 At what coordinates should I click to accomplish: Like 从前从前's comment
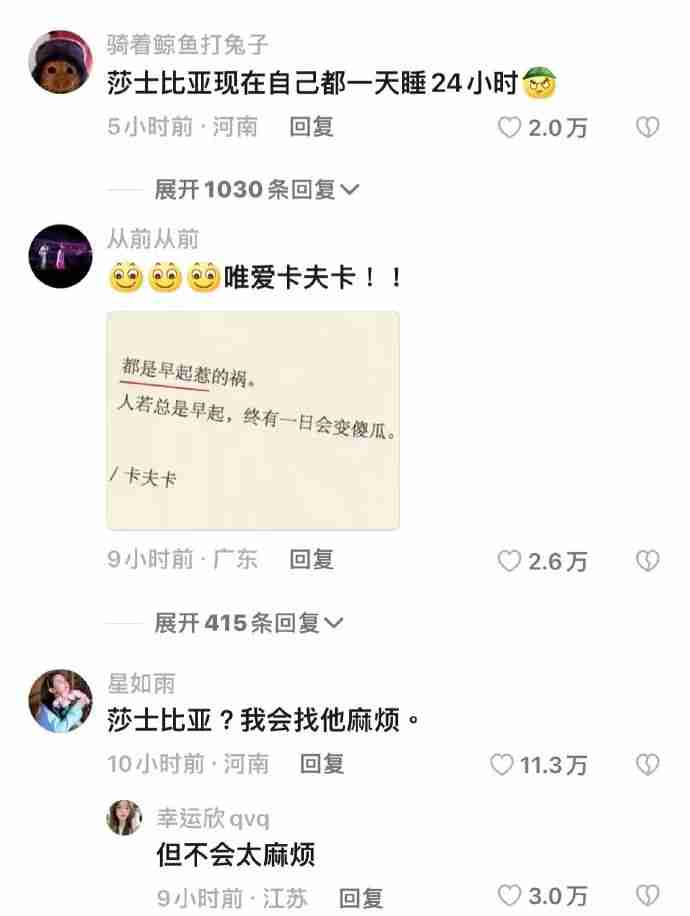pyautogui.click(x=510, y=561)
